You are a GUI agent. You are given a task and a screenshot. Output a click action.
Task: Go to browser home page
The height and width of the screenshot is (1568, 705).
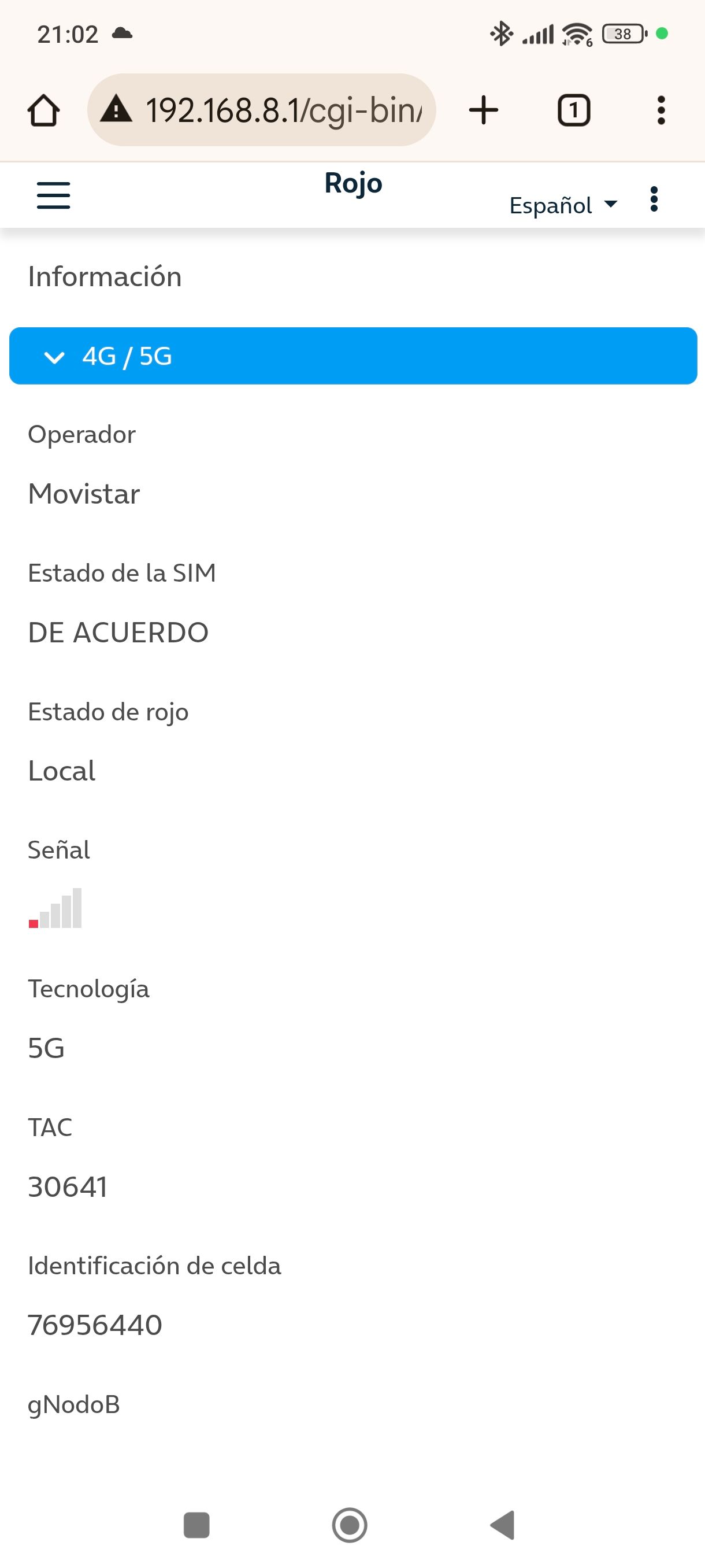point(44,110)
